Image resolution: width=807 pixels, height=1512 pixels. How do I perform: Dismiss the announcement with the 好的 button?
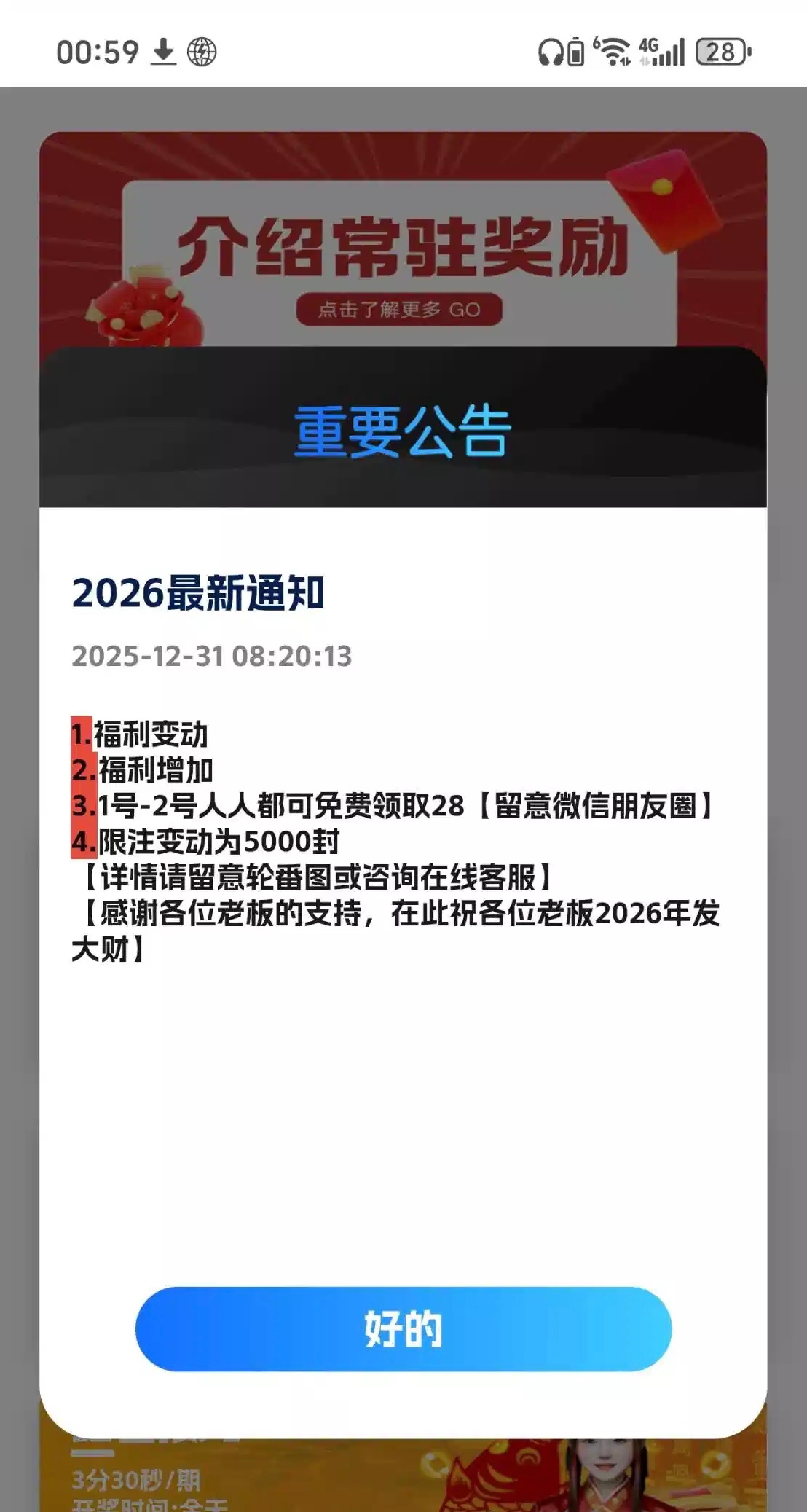pos(403,1329)
